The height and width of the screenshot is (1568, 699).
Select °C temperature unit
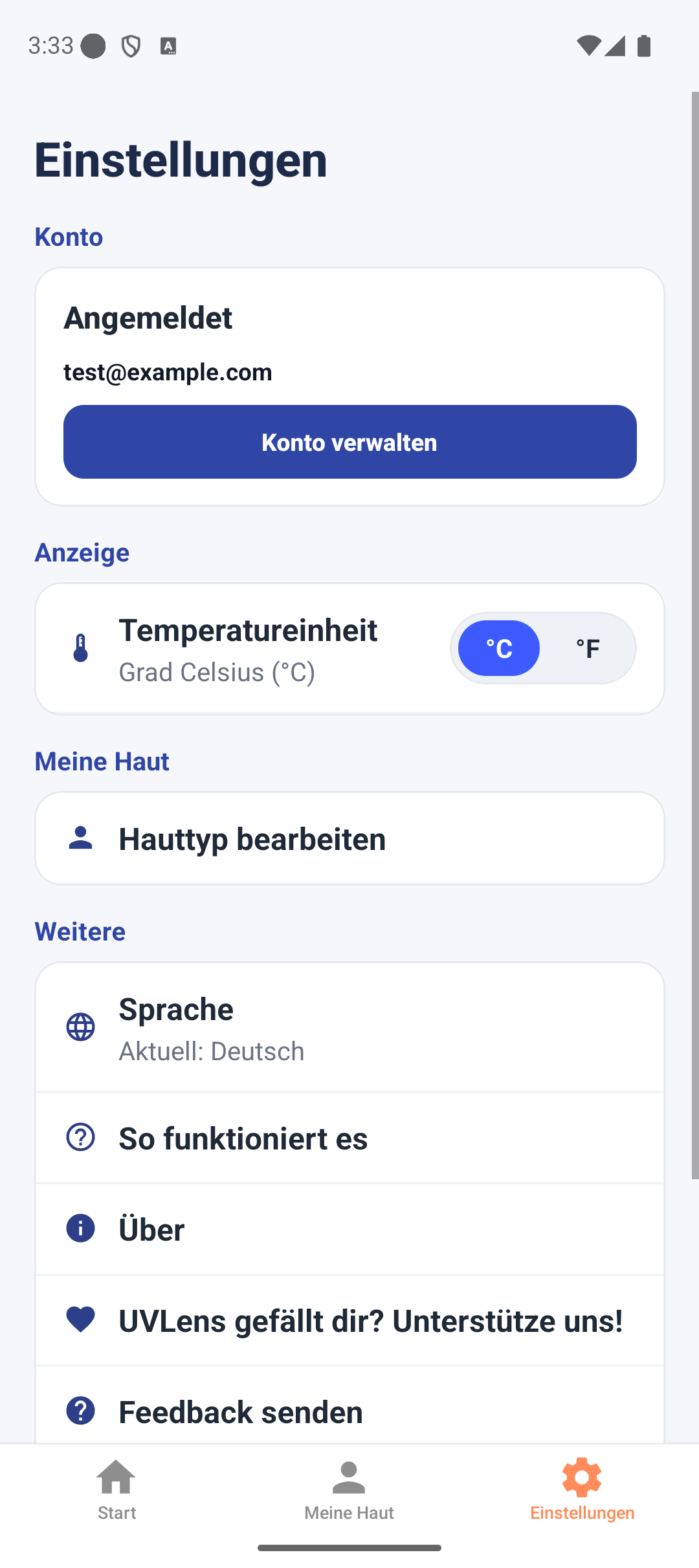[x=499, y=648]
